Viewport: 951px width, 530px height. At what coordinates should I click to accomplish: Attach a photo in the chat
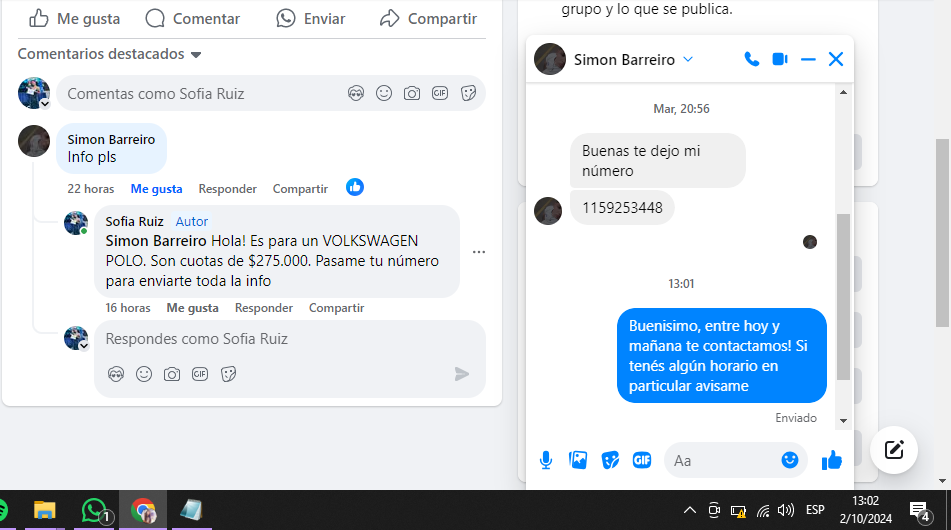tap(578, 460)
